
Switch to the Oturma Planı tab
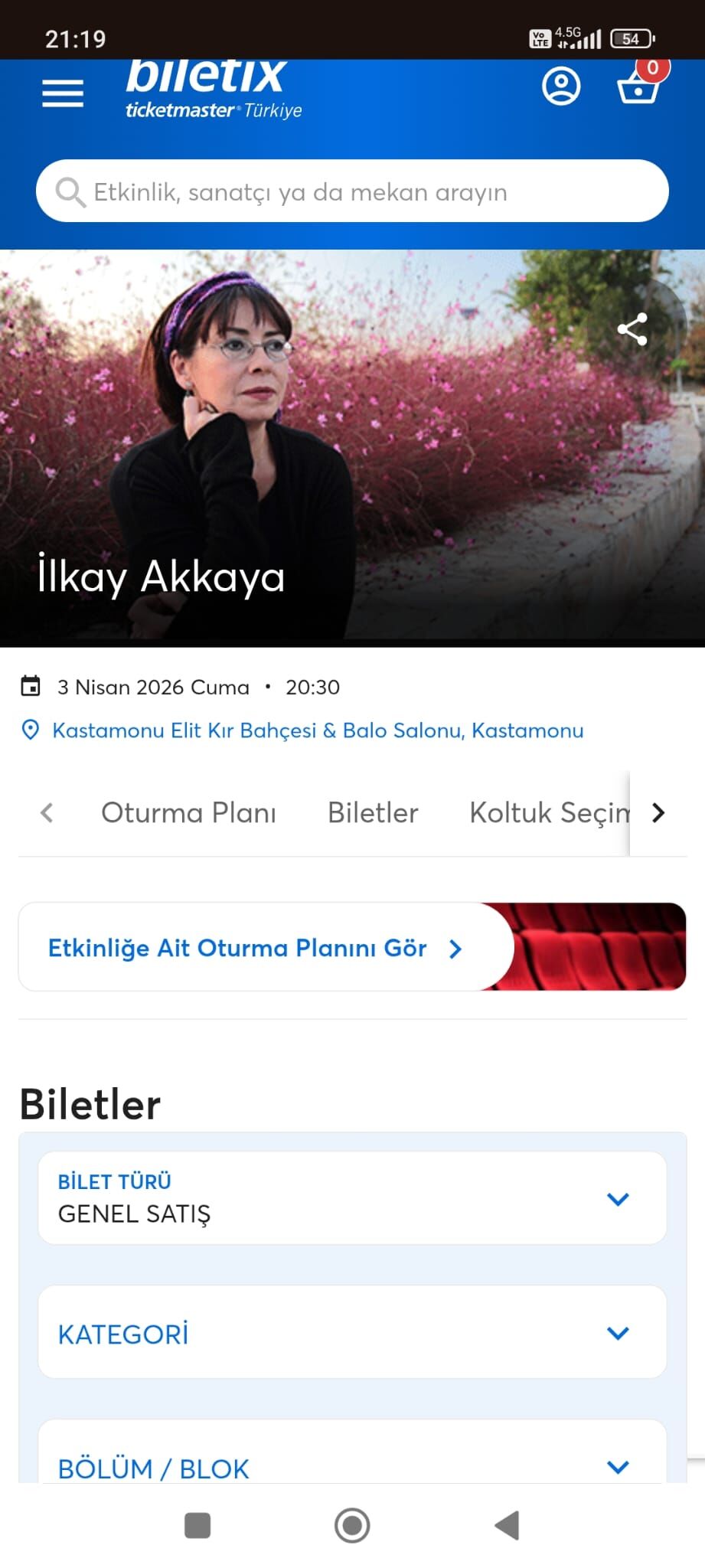(x=188, y=812)
